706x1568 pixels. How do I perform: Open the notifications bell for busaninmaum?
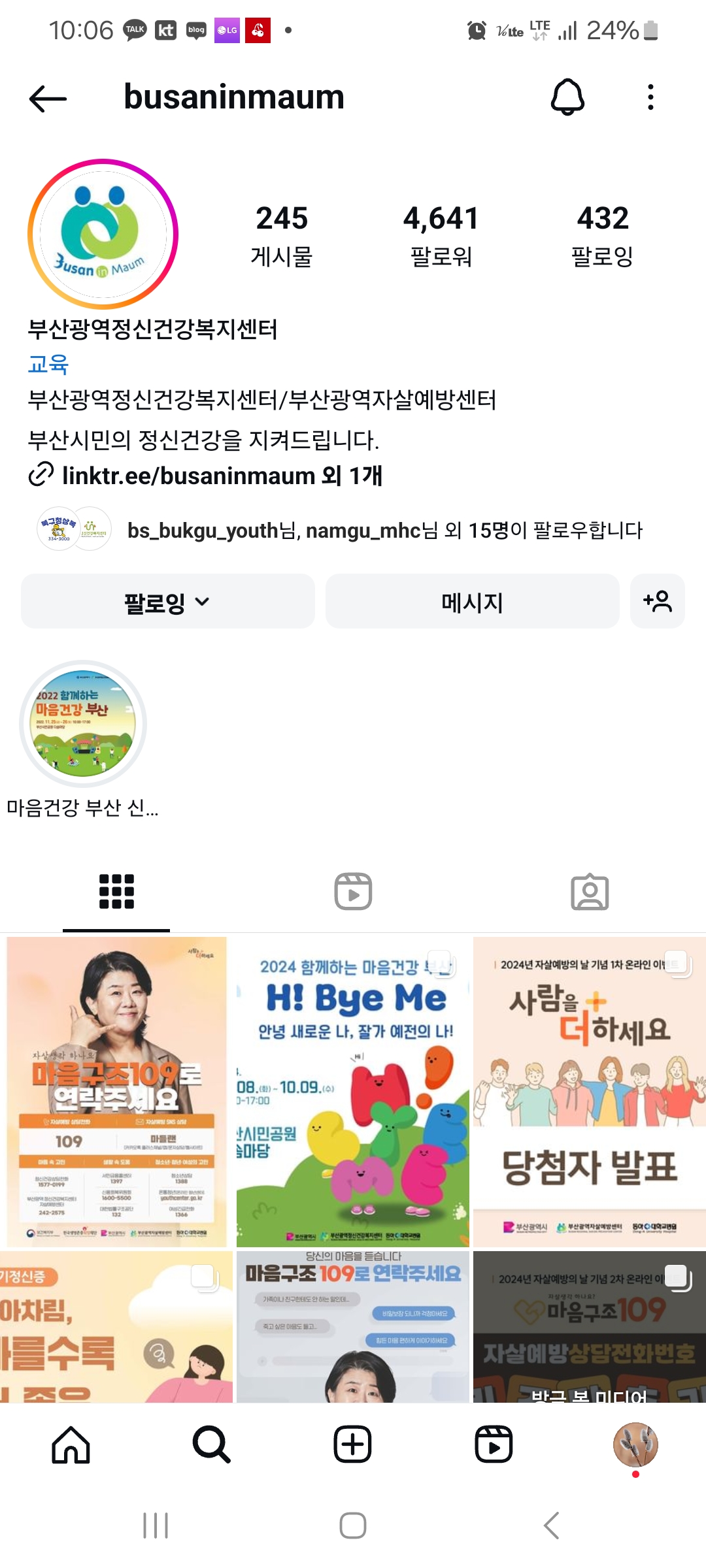tap(567, 97)
